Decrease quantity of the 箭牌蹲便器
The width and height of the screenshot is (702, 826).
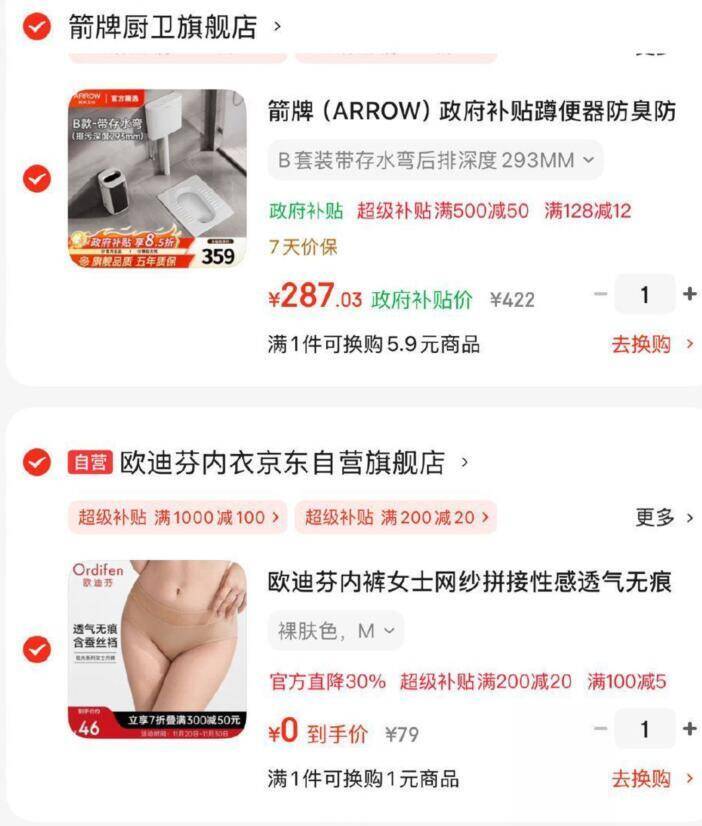pos(600,295)
